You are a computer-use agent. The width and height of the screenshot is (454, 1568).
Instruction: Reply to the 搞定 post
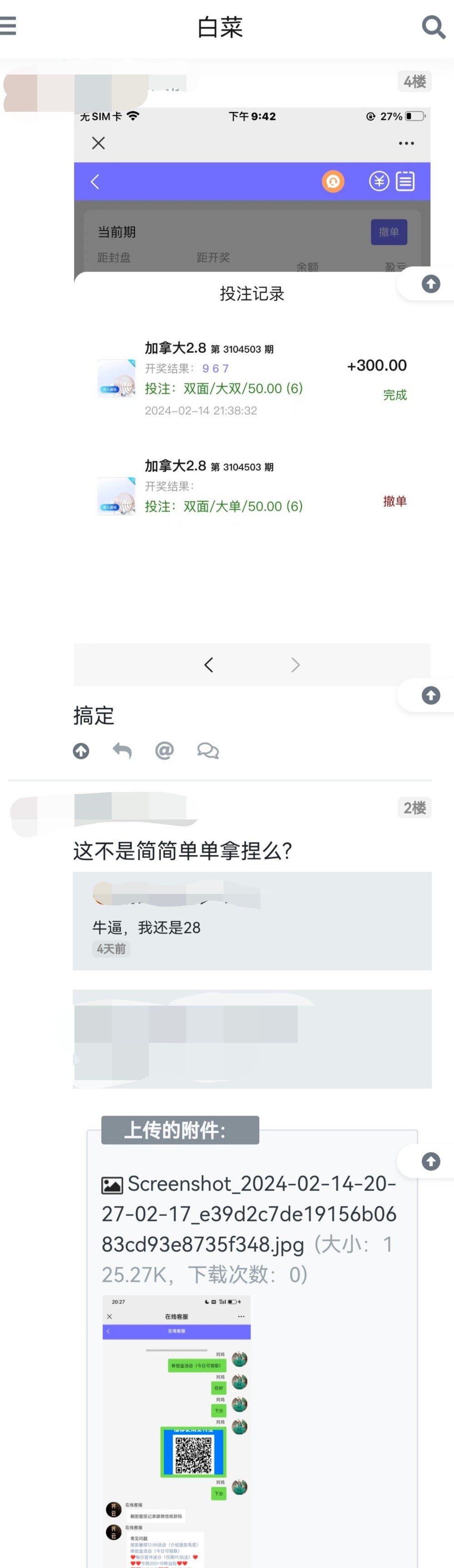122,751
